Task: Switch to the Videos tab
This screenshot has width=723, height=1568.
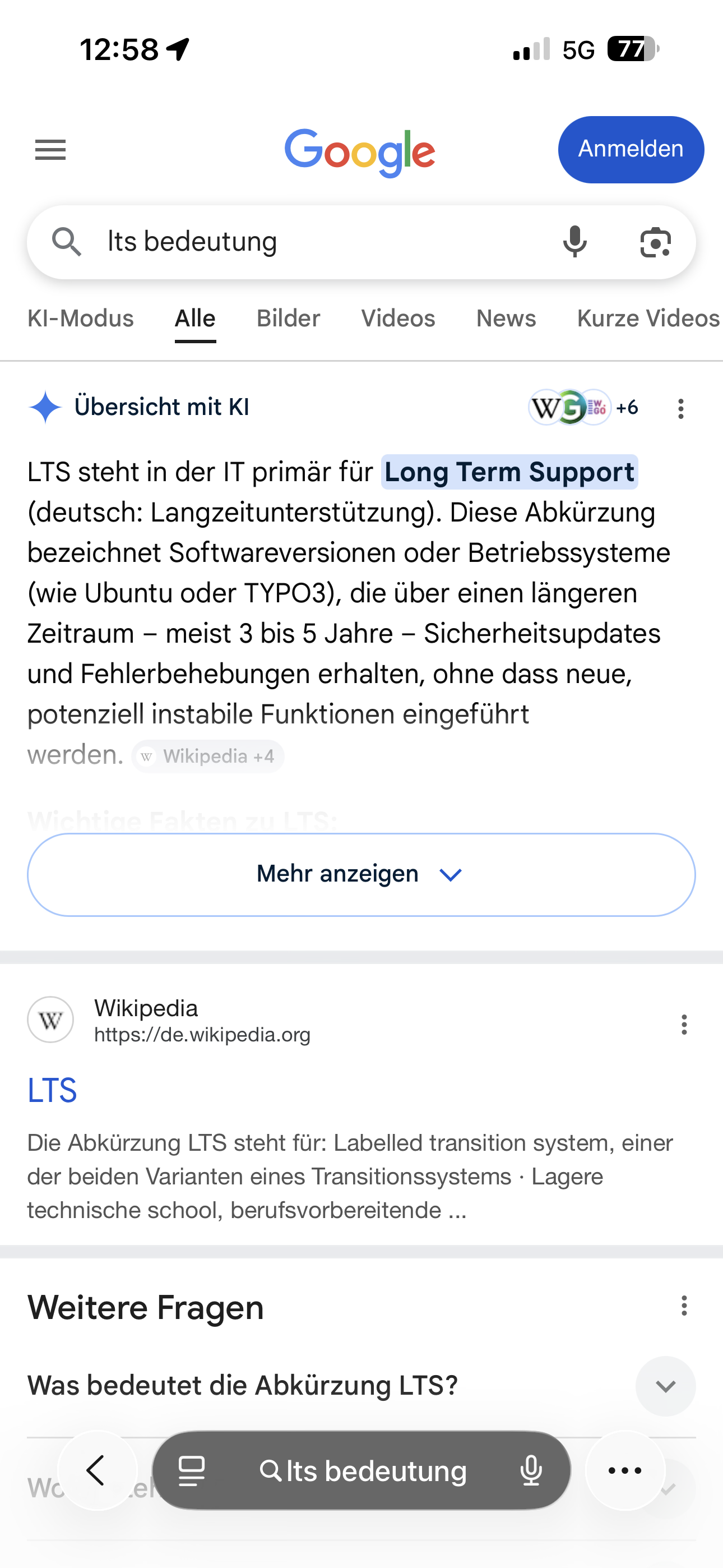Action: [x=398, y=319]
